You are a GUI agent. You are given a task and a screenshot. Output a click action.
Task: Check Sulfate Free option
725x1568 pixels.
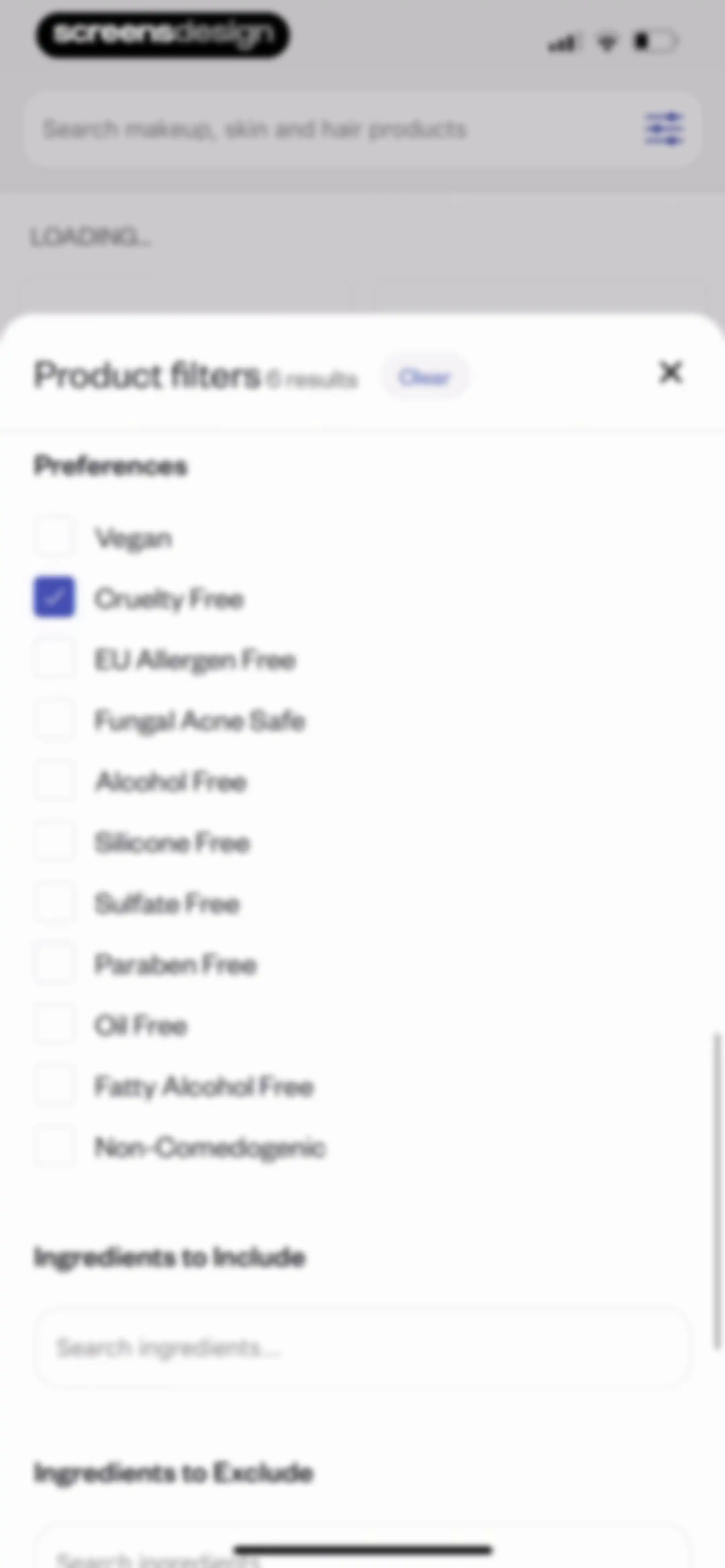click(55, 902)
